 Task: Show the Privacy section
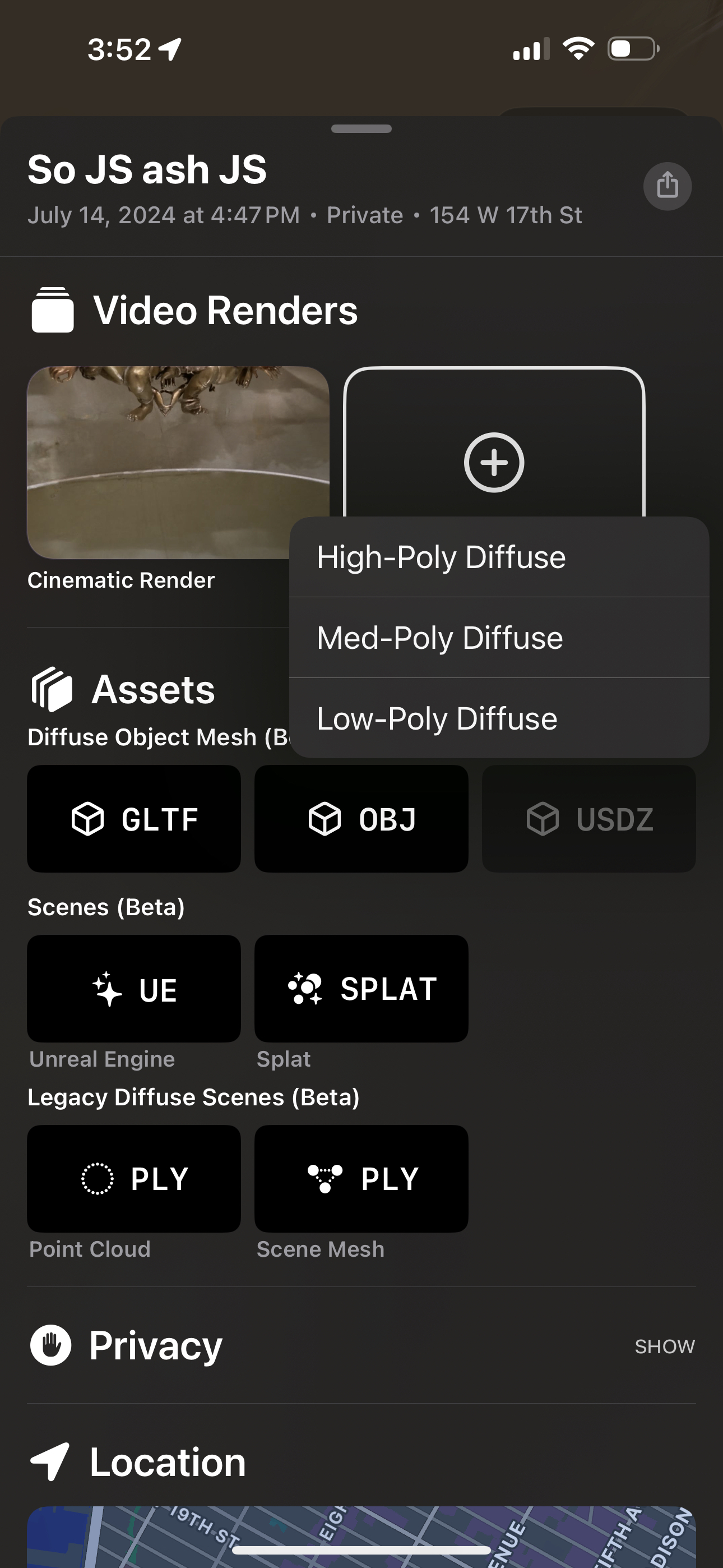coord(665,1346)
